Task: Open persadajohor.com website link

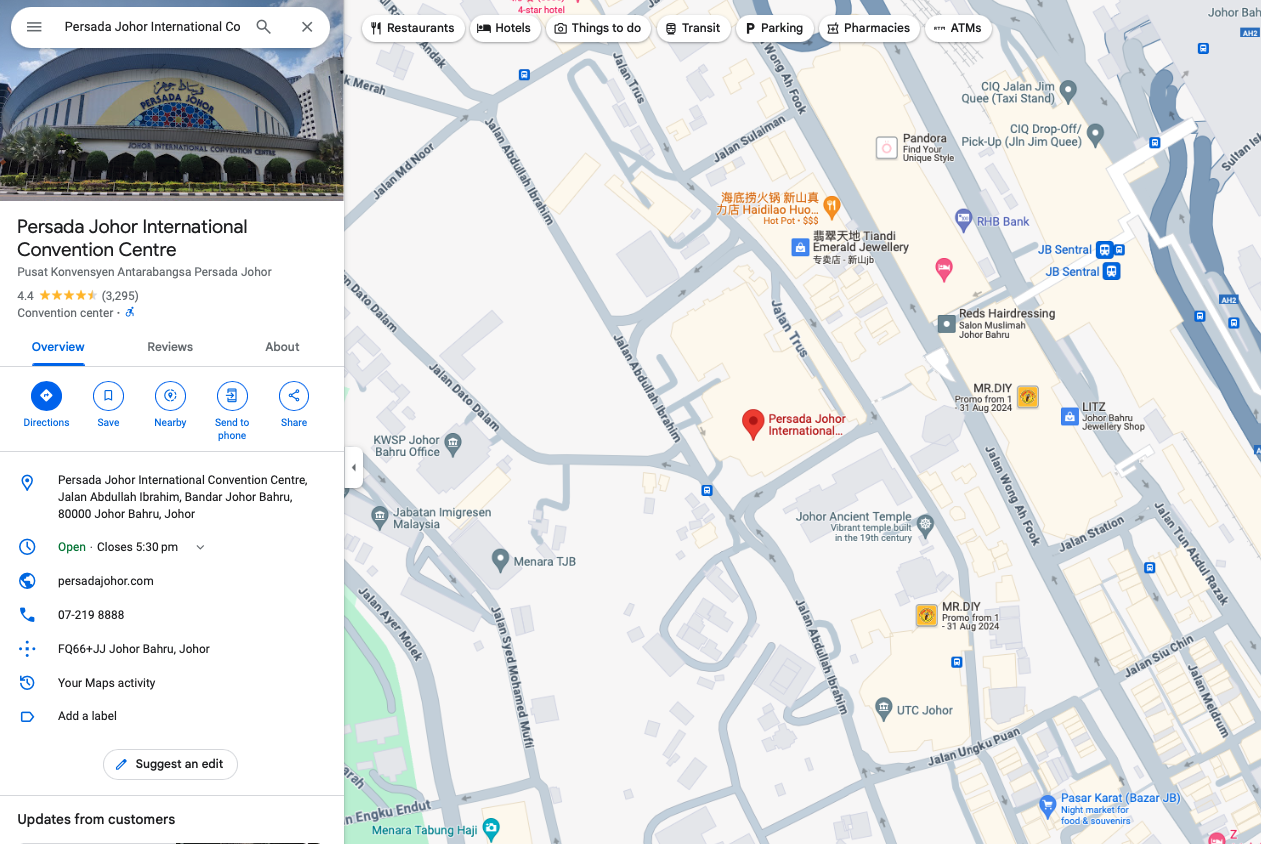Action: coord(106,581)
